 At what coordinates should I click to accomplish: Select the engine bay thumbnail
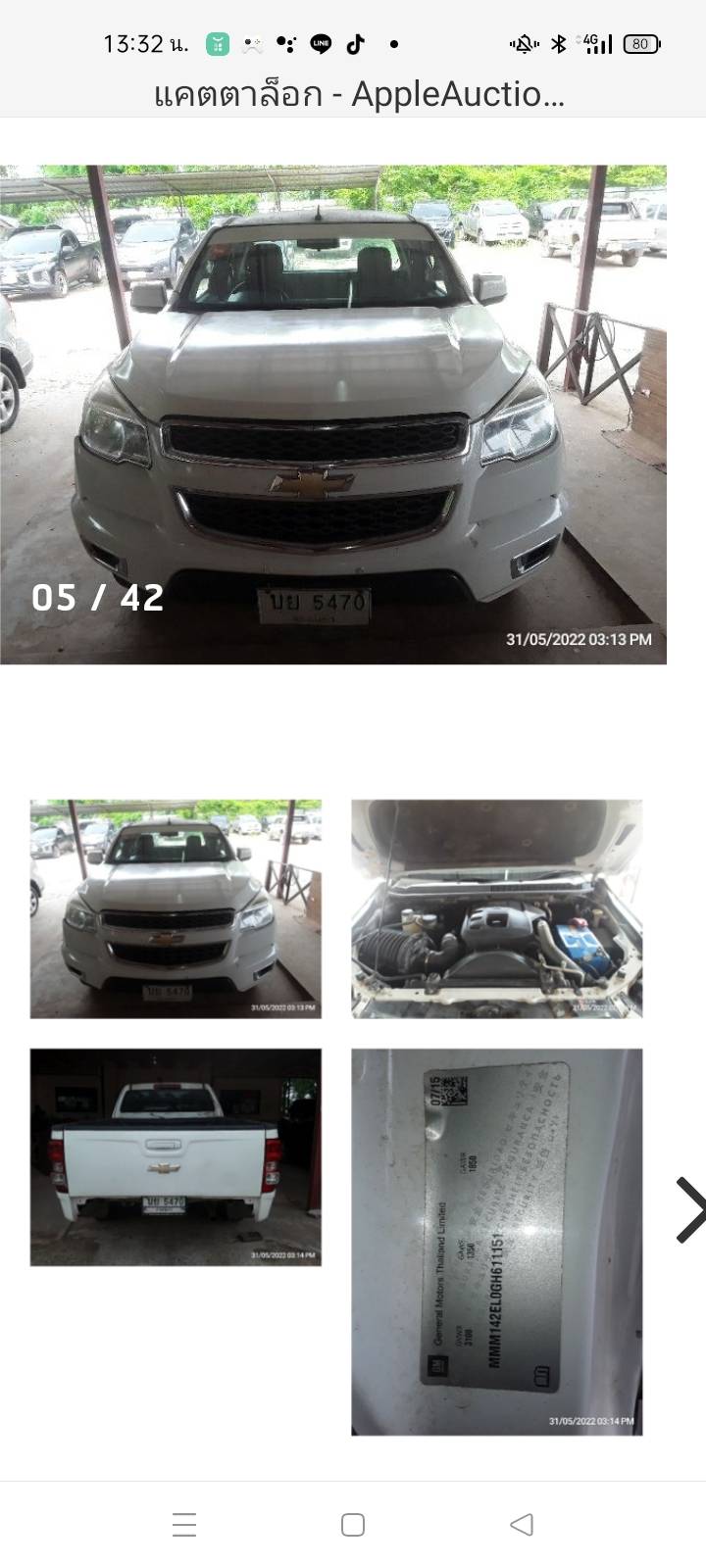(496, 908)
